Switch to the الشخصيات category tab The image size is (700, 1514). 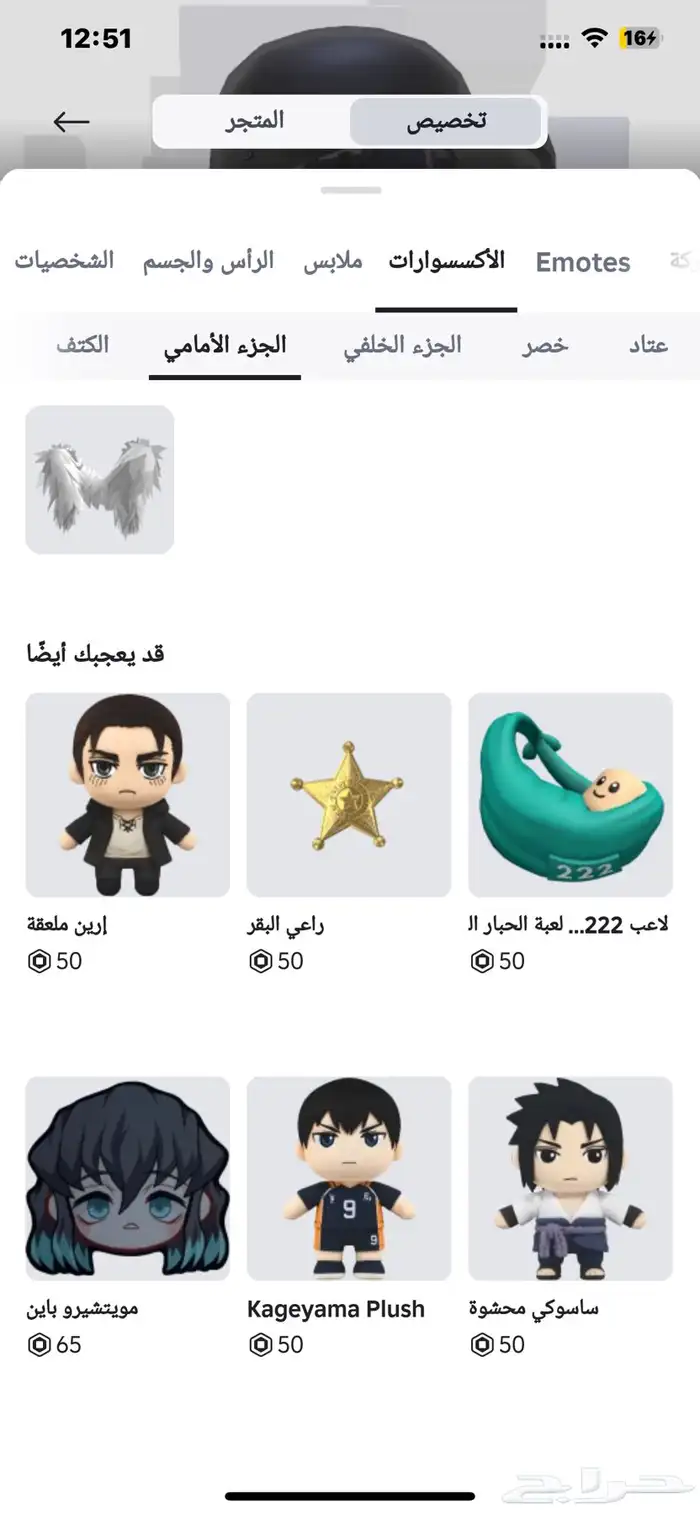coord(65,261)
